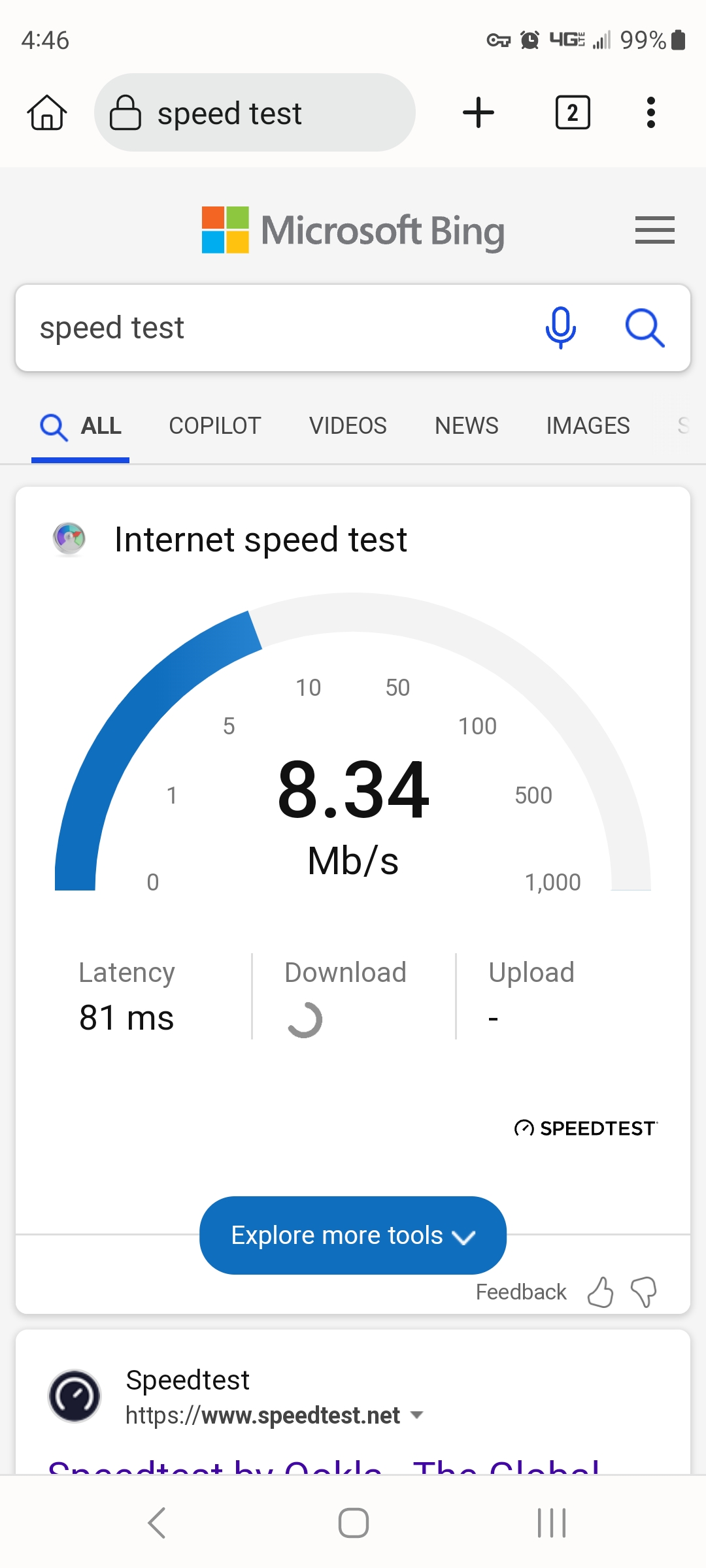Image resolution: width=706 pixels, height=1568 pixels.
Task: Open the Bing hamburger menu
Action: pos(654,230)
